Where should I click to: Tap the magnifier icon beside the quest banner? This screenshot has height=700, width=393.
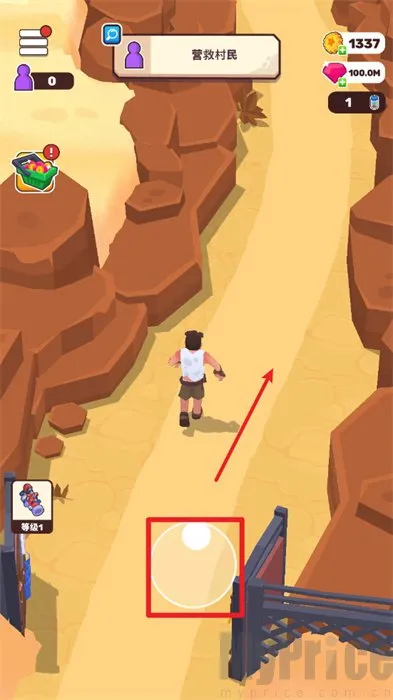tap(111, 34)
